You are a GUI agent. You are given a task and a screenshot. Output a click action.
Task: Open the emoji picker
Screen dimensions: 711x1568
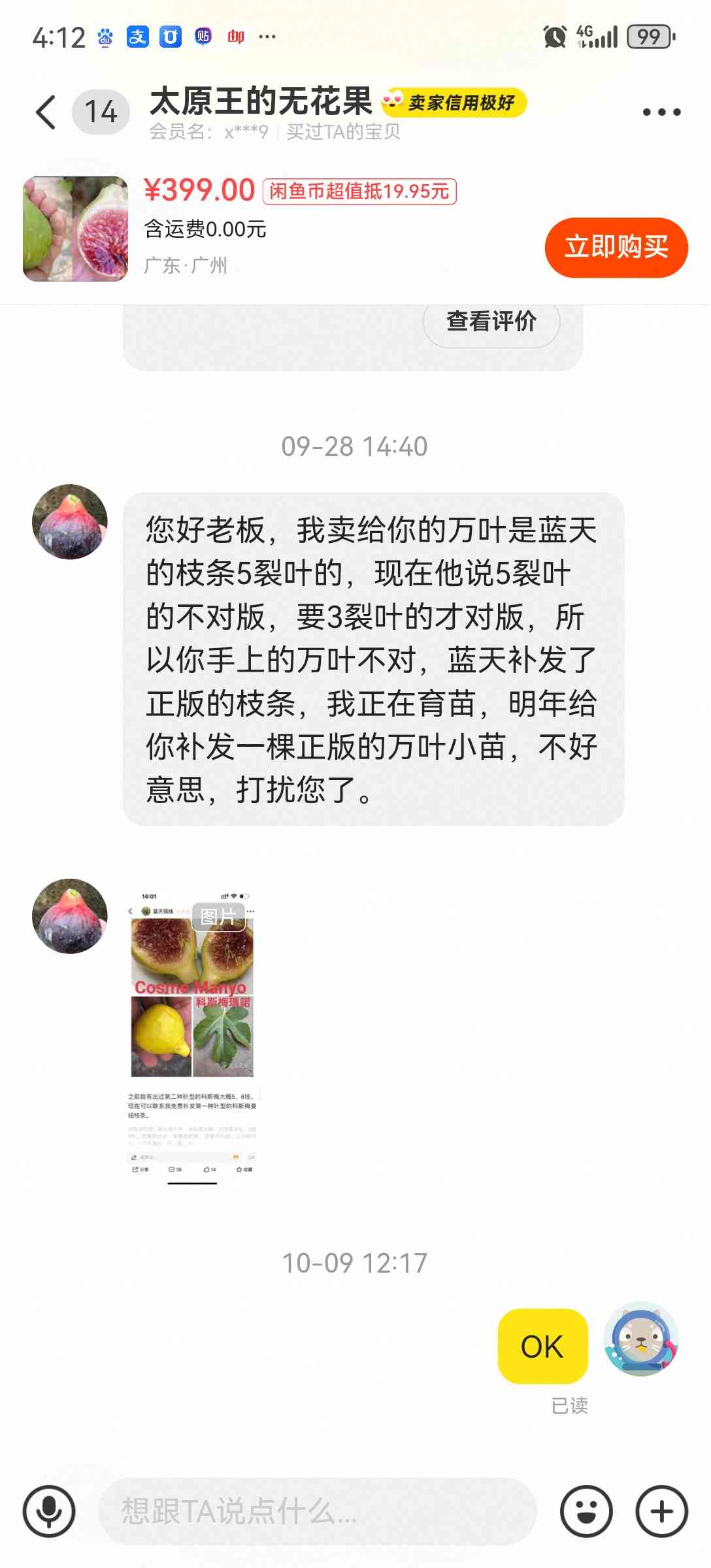tap(586, 1511)
